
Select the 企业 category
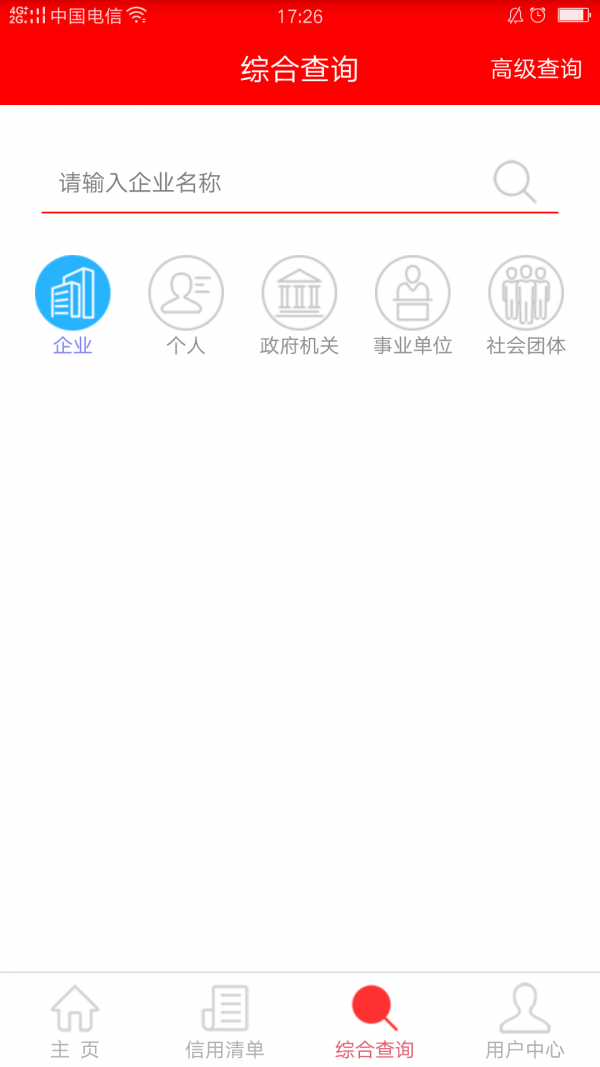[x=73, y=306]
